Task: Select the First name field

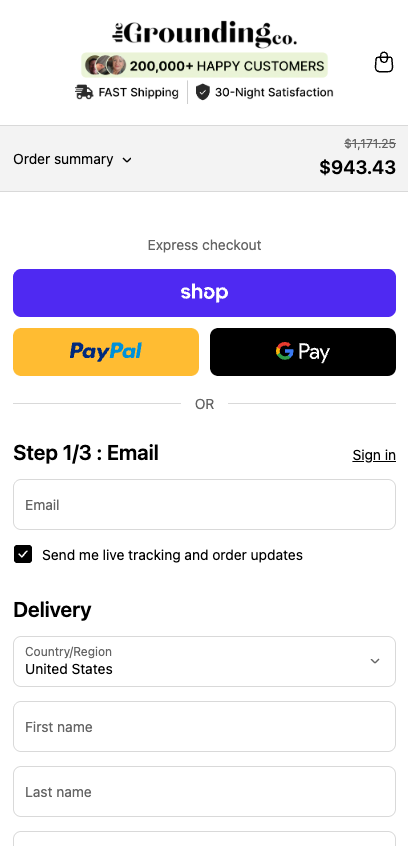Action: [204, 727]
